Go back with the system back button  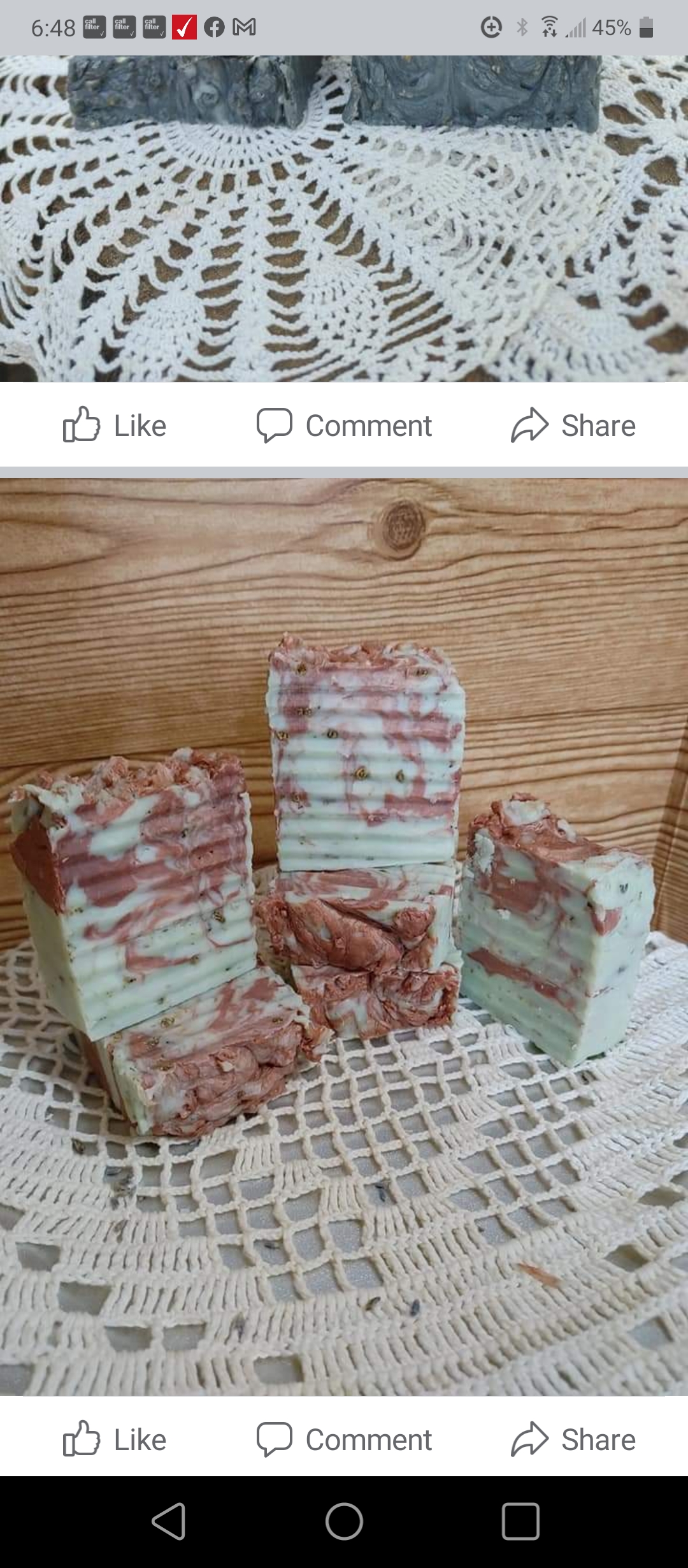coord(169,1521)
